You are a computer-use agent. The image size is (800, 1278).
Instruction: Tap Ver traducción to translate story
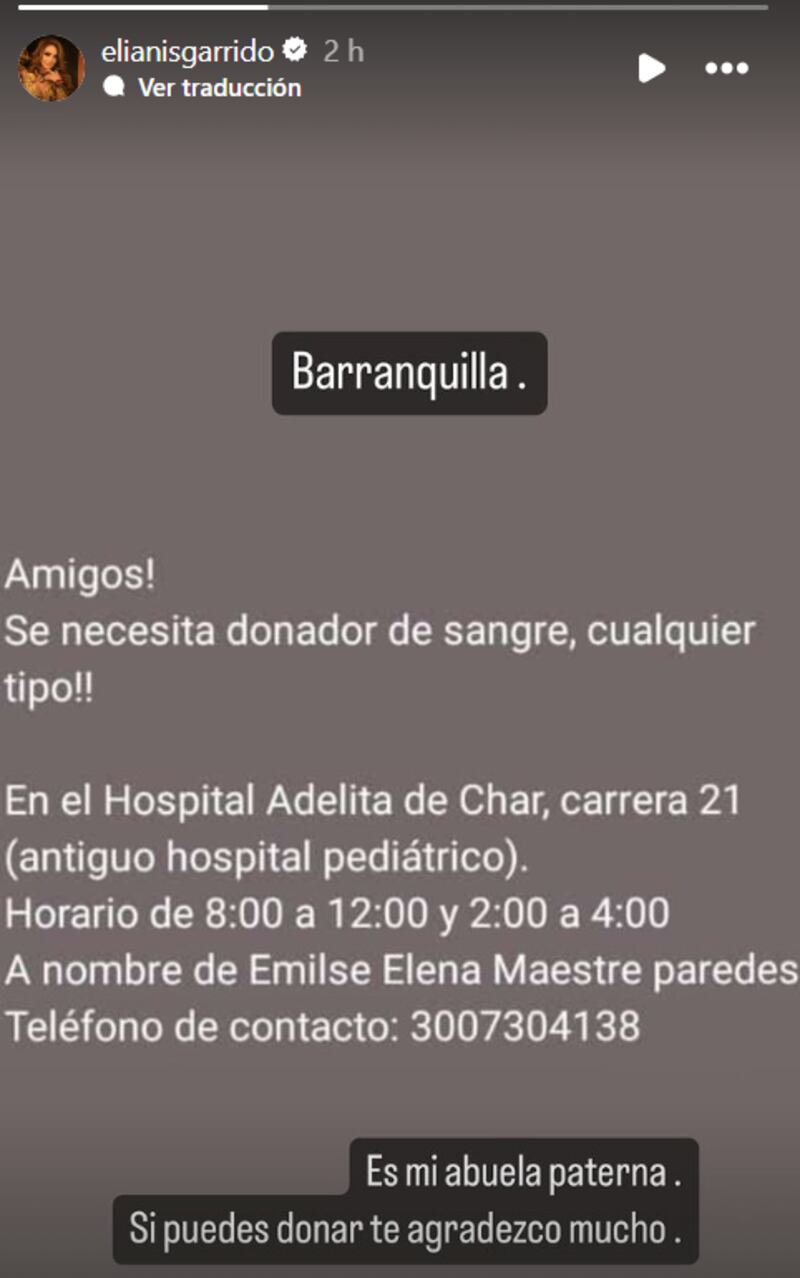tap(218, 88)
